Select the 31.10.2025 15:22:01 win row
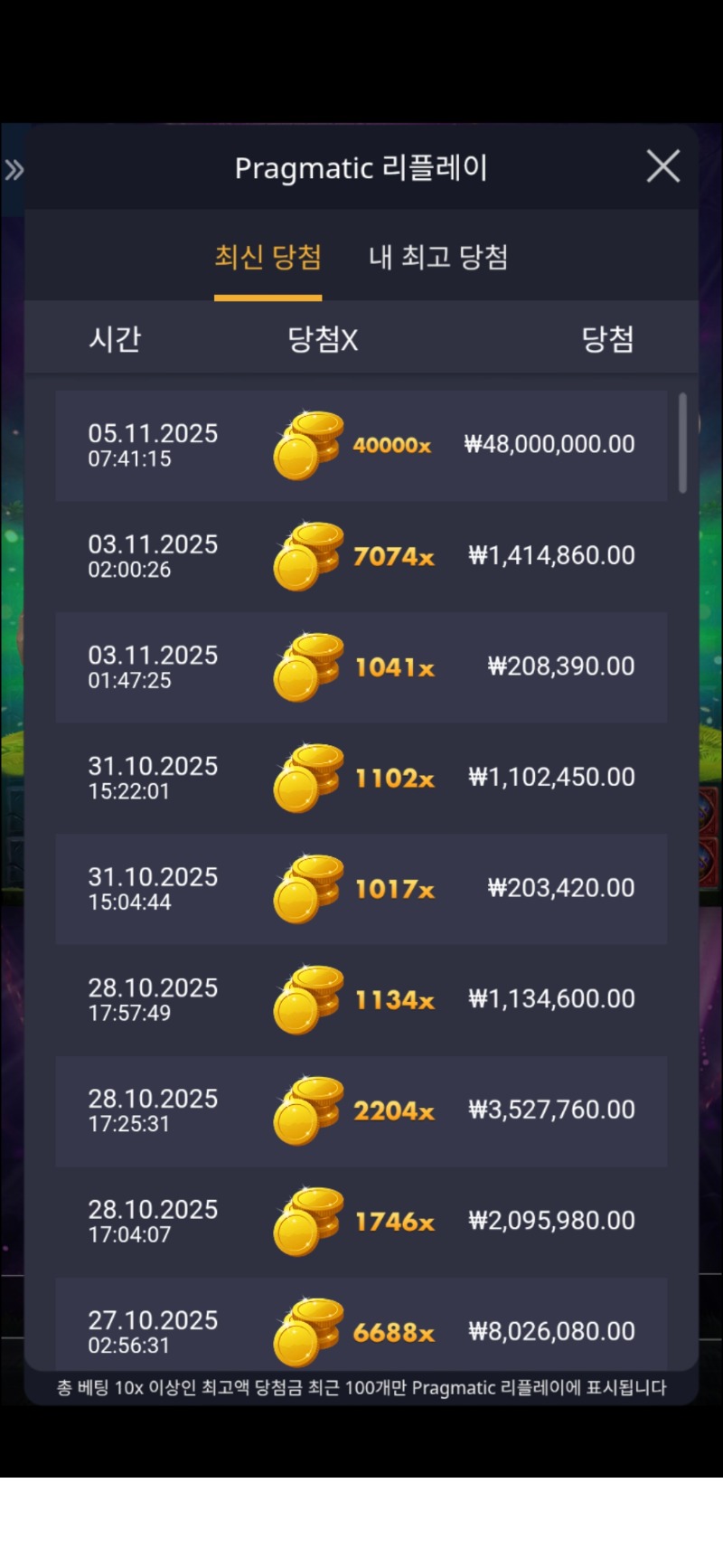723x1568 pixels. (x=361, y=777)
